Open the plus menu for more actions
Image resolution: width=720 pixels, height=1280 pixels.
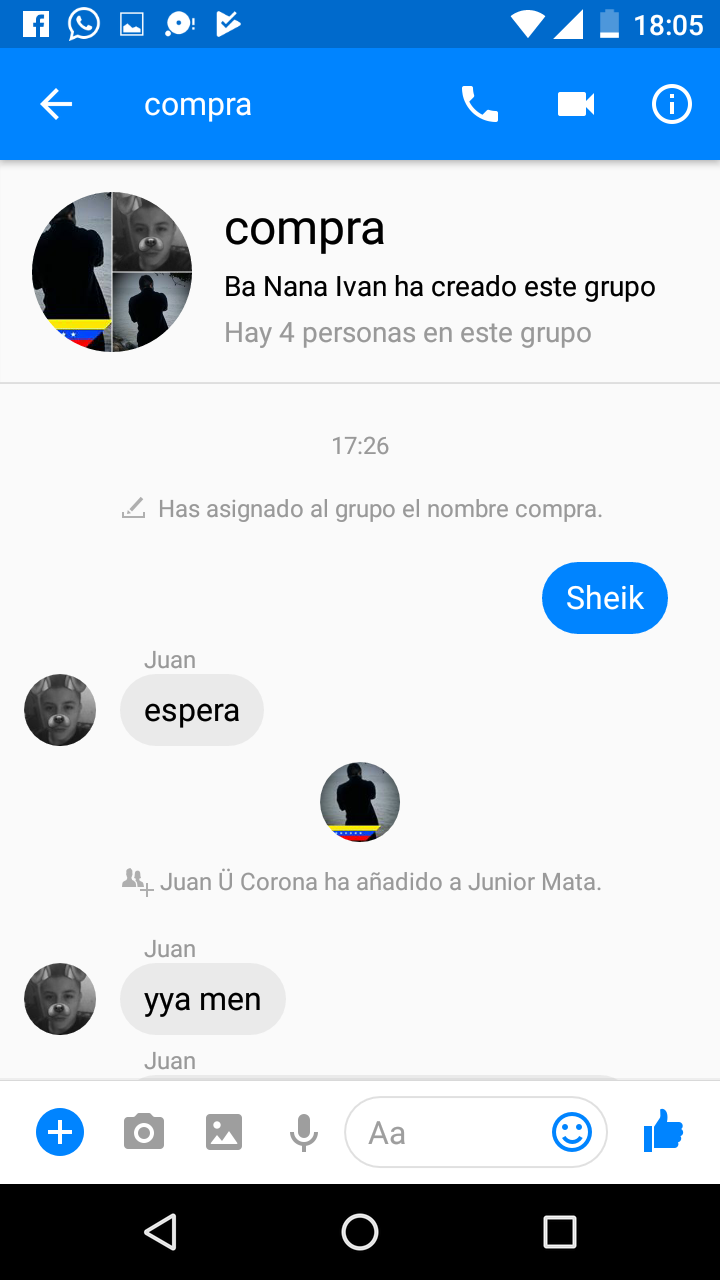click(60, 1132)
